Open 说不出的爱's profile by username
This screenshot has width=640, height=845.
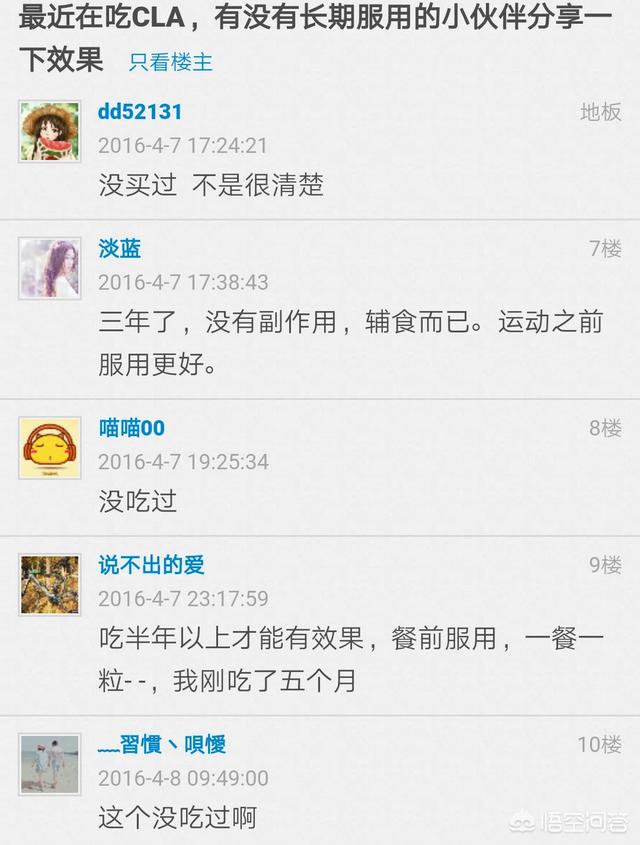click(151, 565)
